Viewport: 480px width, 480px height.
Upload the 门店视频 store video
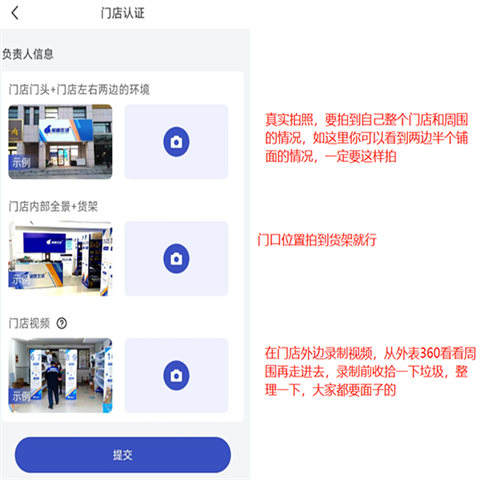coord(176,375)
